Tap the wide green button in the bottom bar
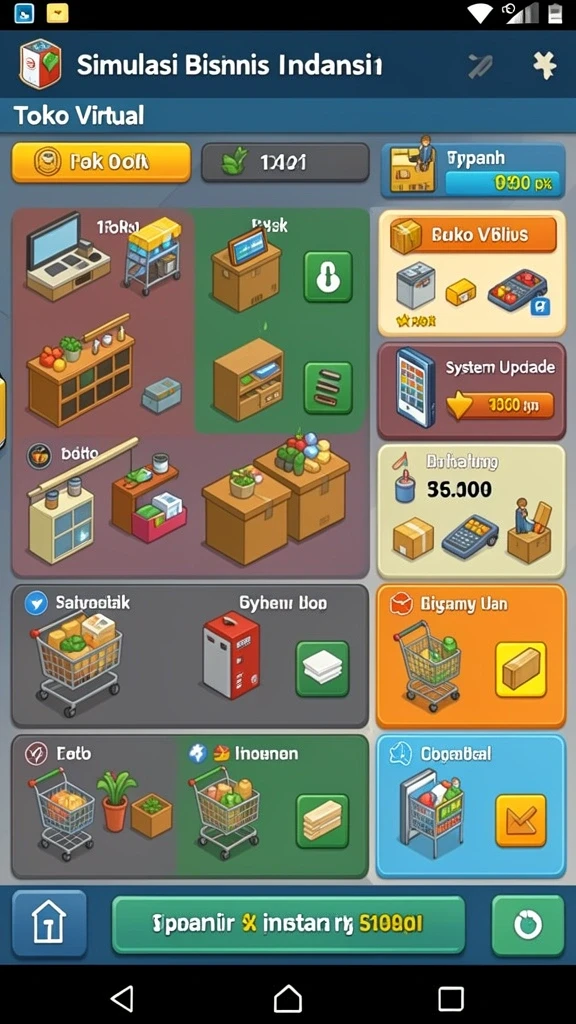 289,924
